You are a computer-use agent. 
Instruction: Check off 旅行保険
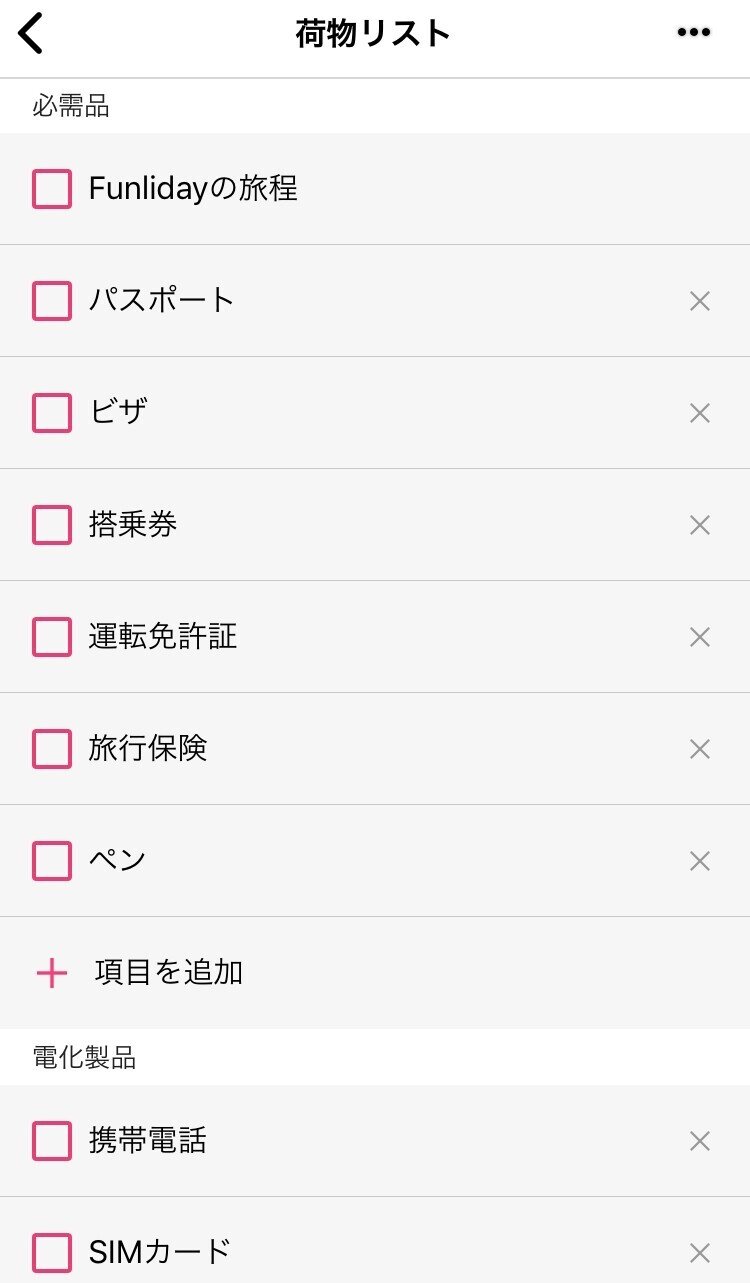click(50, 748)
